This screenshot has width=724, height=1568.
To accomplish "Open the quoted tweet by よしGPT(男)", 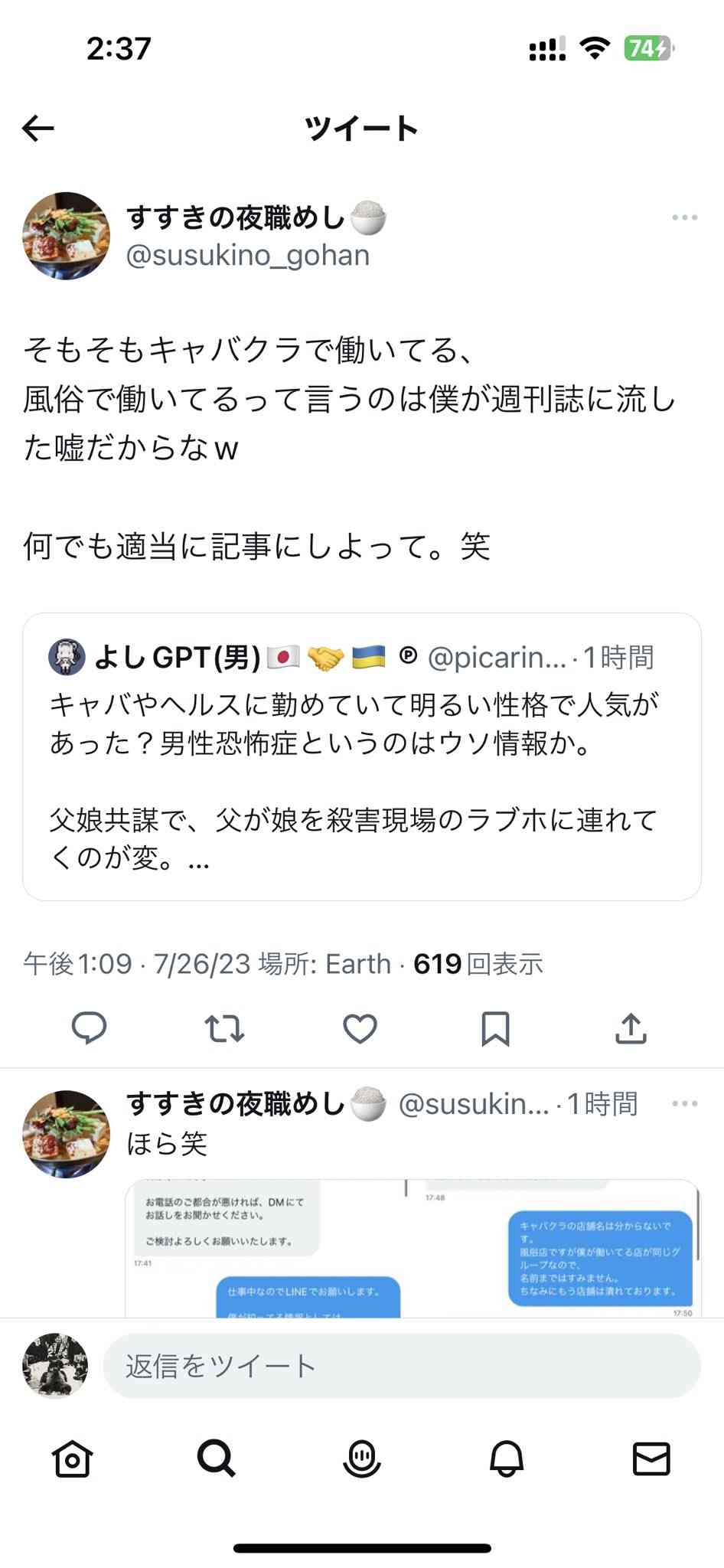I will (x=361, y=756).
